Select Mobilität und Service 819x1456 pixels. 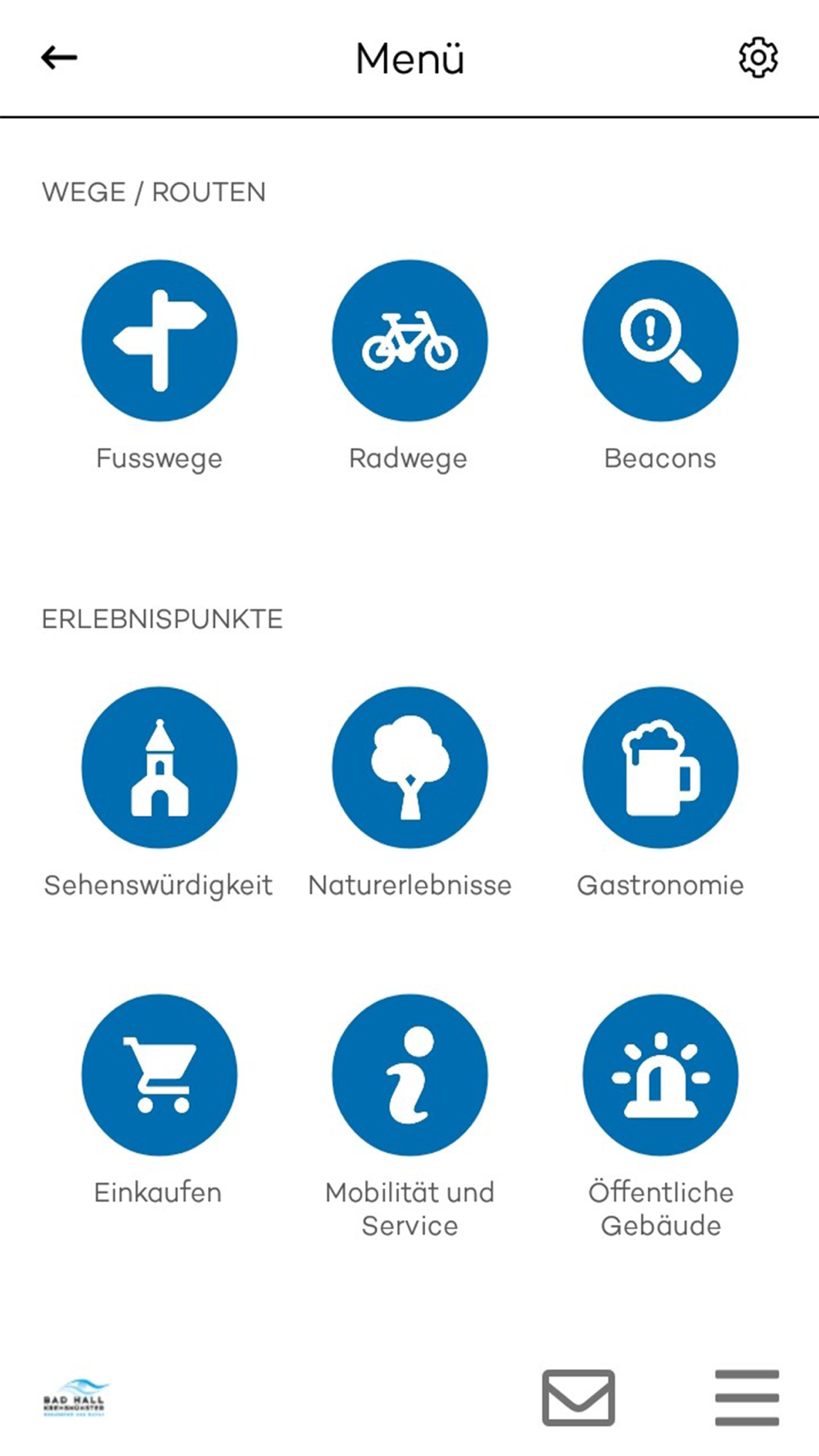(x=409, y=1074)
